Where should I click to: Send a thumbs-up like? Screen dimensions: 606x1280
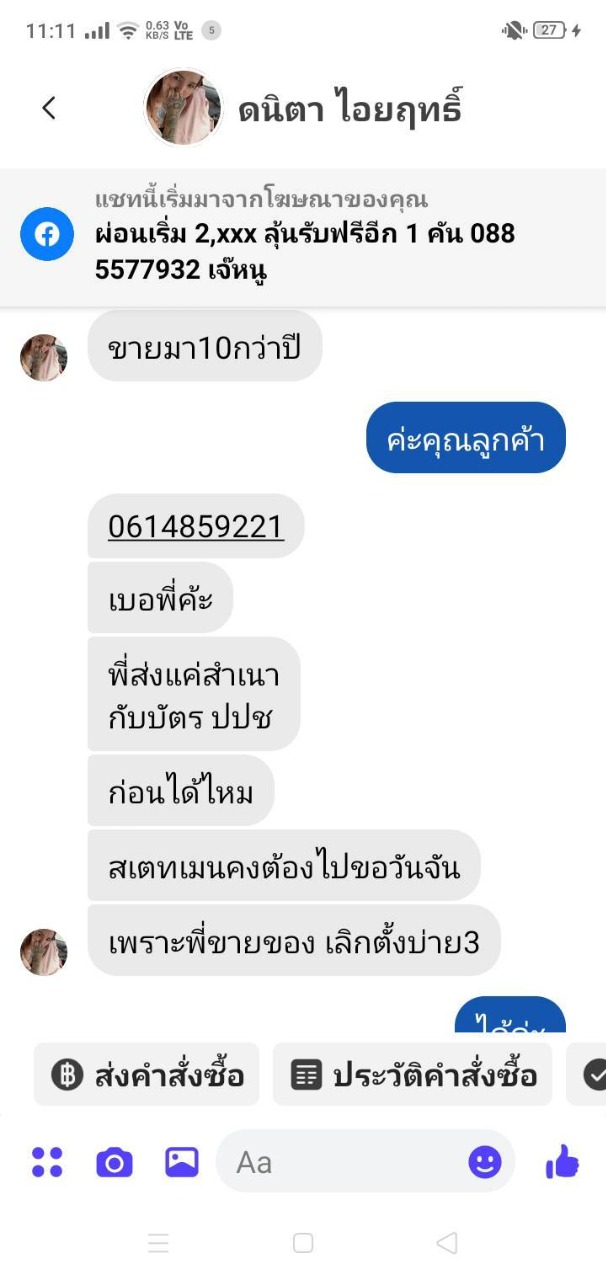(562, 1162)
